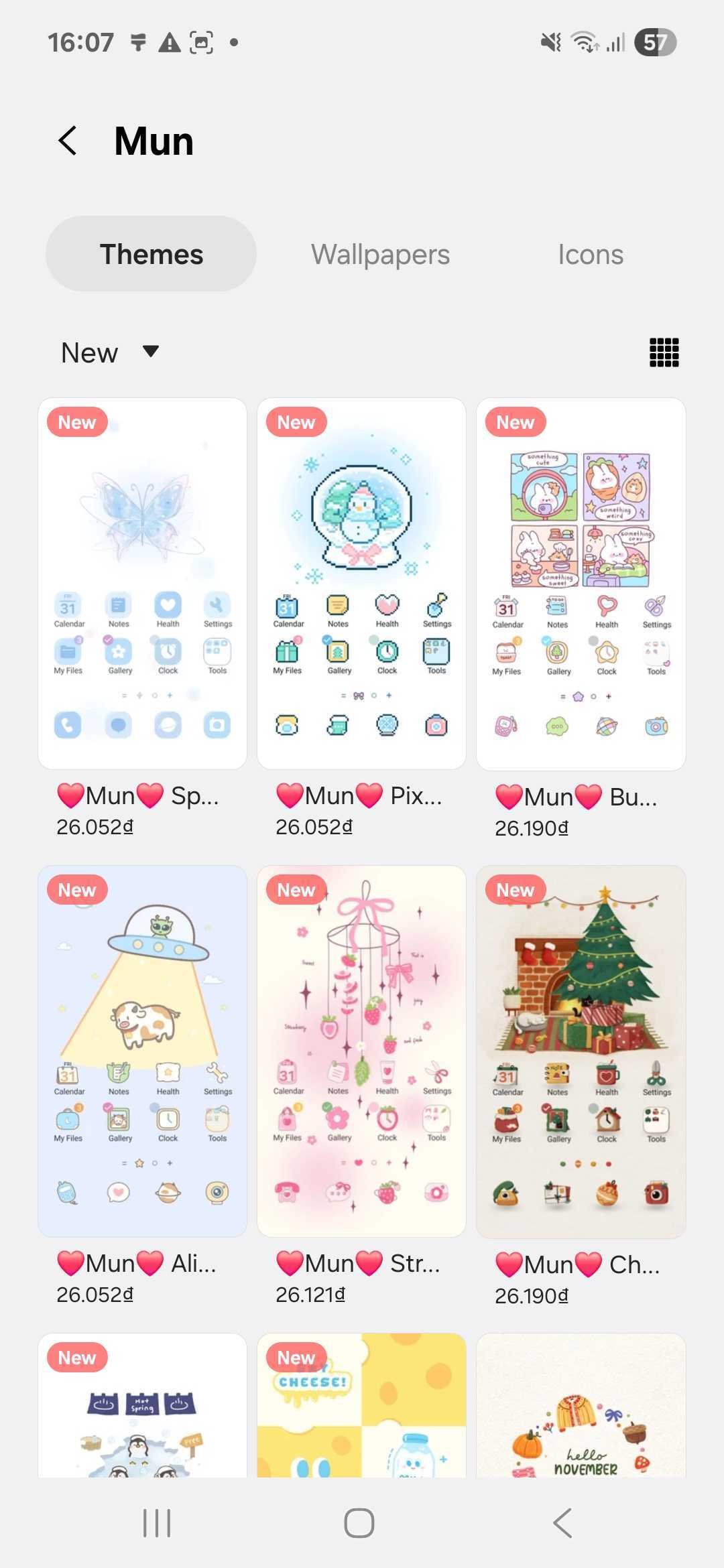
Task: Click the 26.190đ price under Mun Bunny theme
Action: (x=532, y=827)
